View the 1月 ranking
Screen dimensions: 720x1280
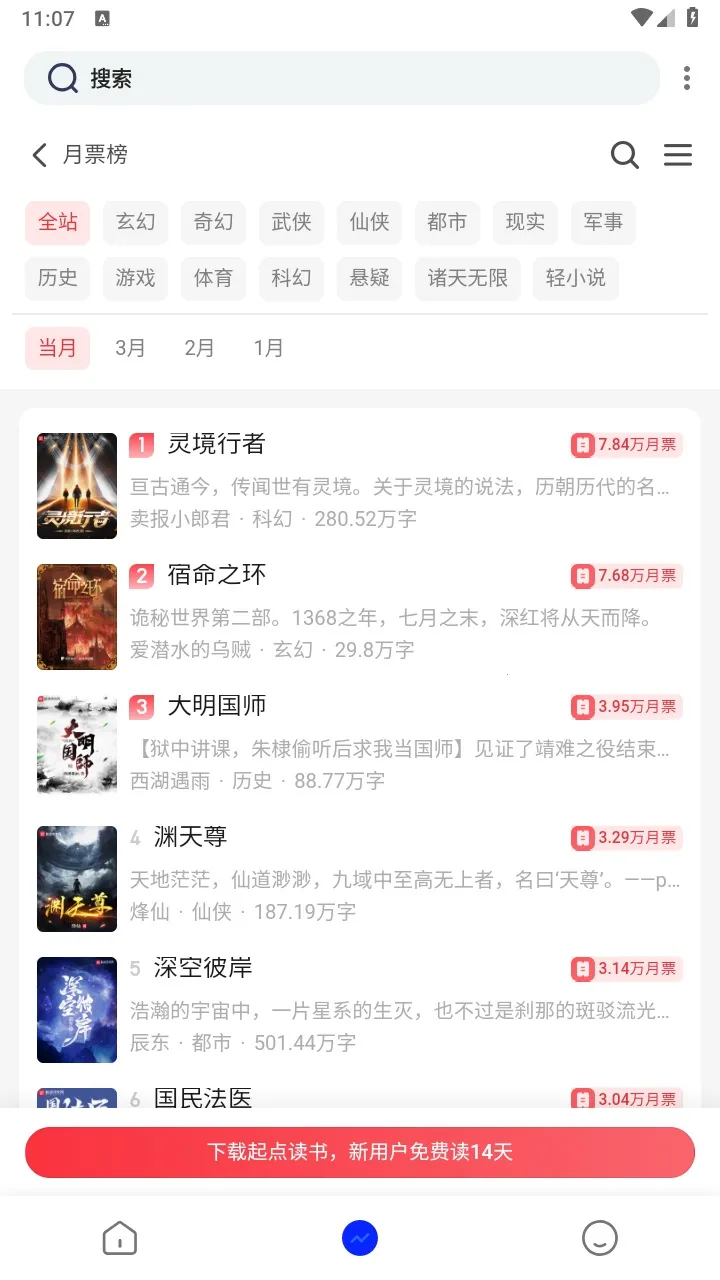pos(268,348)
